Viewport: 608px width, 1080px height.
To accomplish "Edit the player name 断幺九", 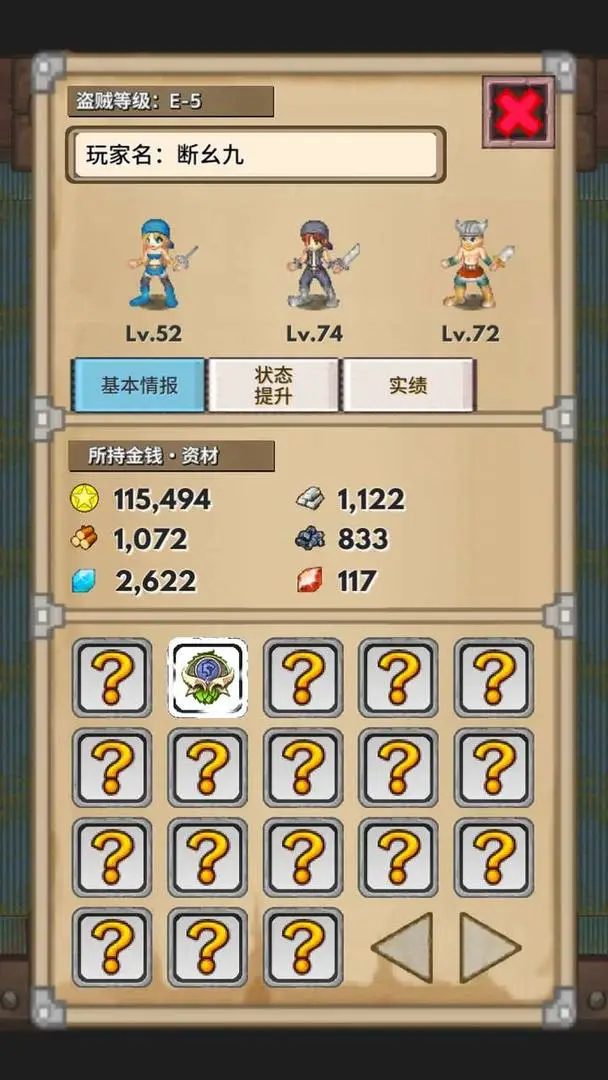I will pyautogui.click(x=255, y=155).
